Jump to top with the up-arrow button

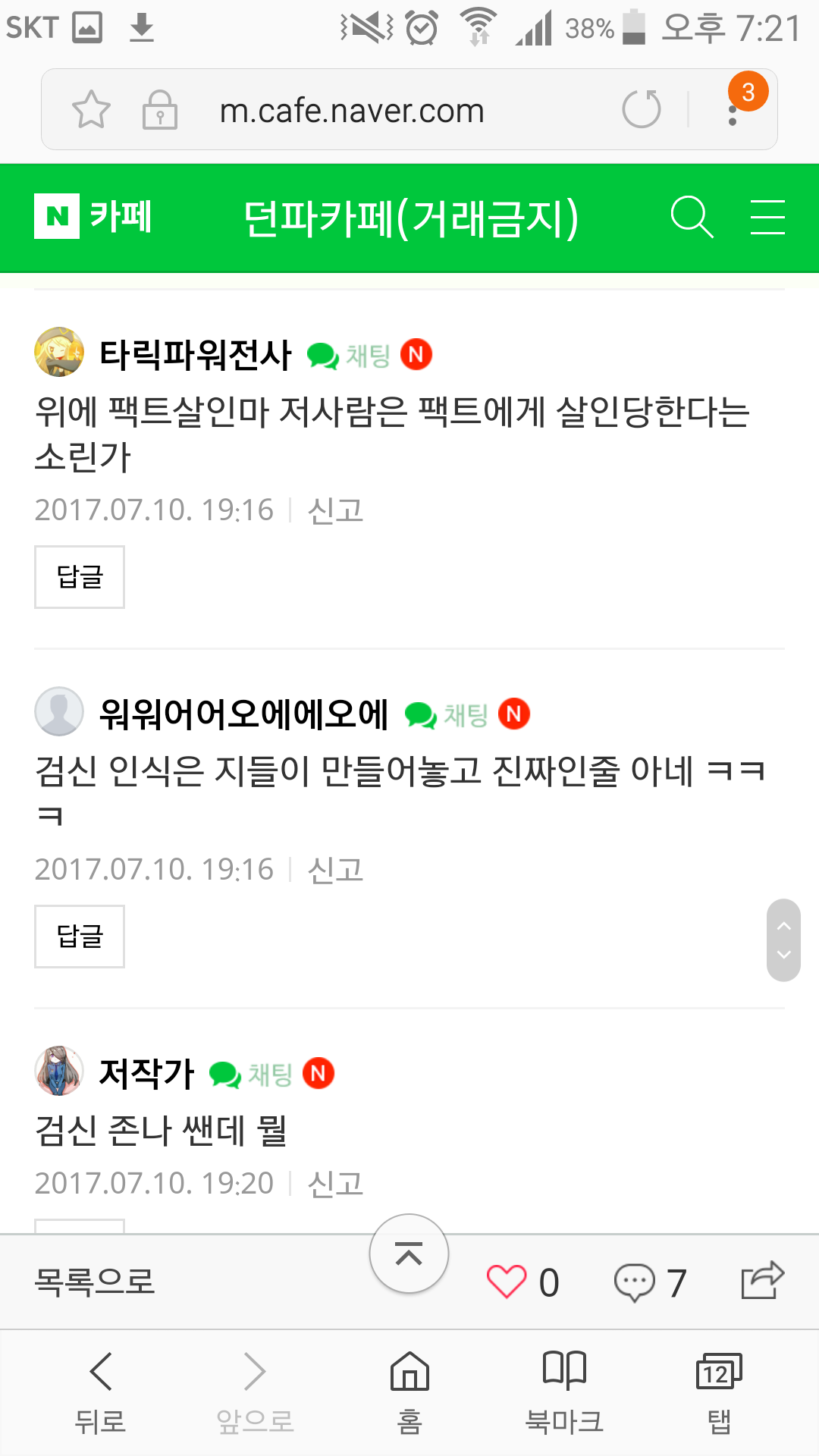(x=409, y=1254)
